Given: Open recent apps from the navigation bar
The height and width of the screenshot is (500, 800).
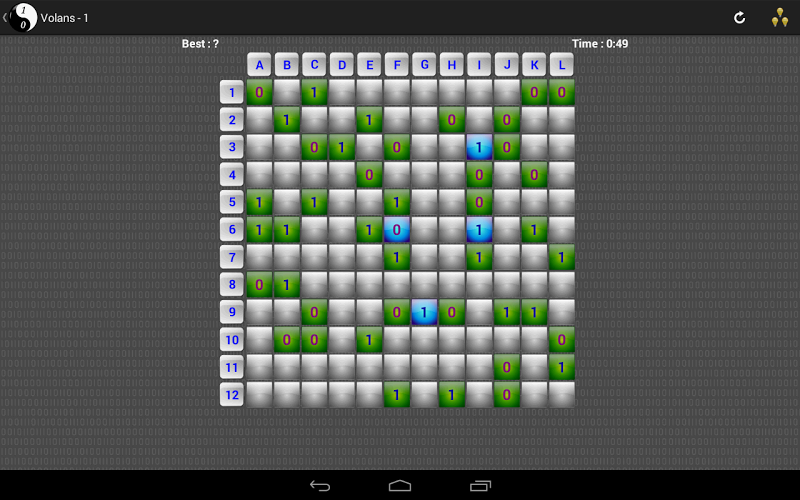Looking at the screenshot, I should 480,485.
